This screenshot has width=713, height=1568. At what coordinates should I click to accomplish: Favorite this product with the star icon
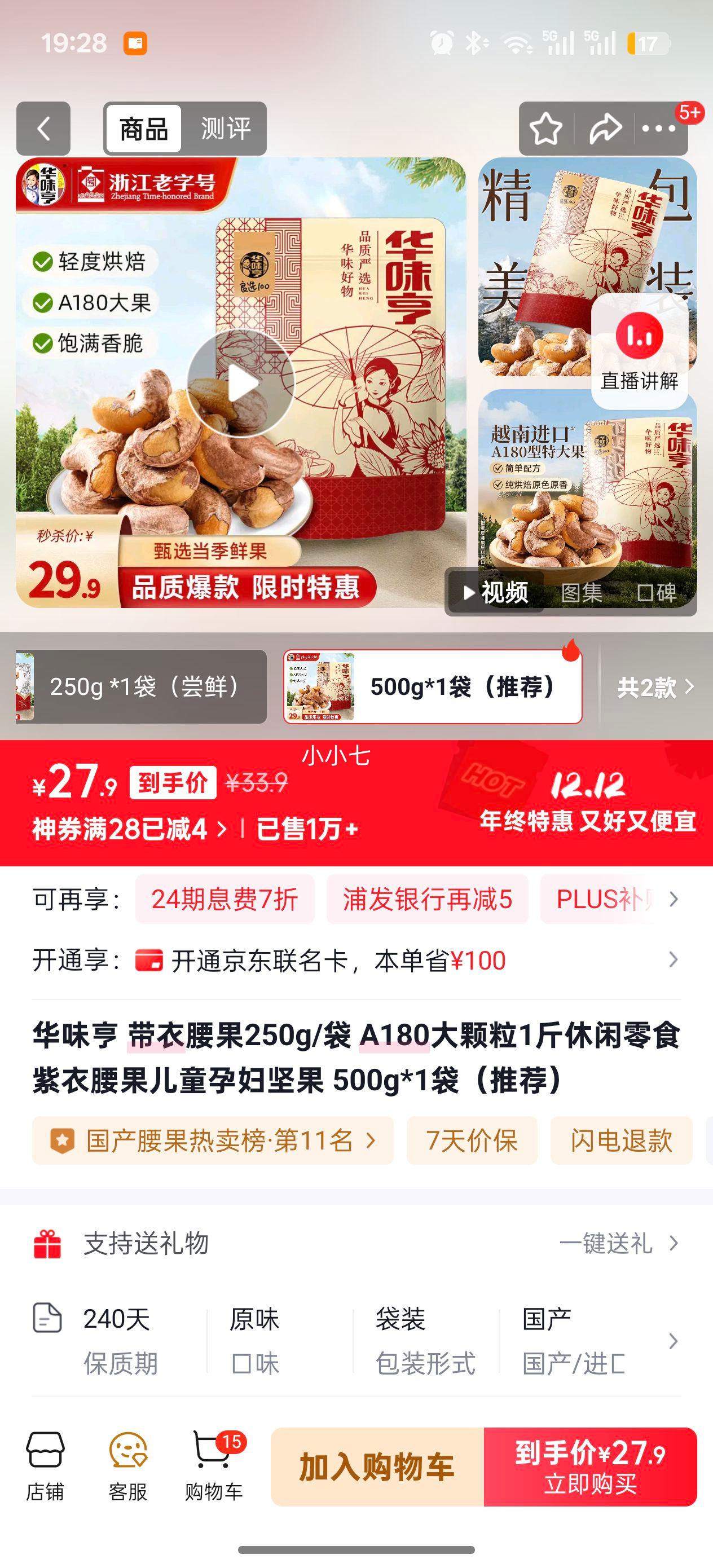547,128
